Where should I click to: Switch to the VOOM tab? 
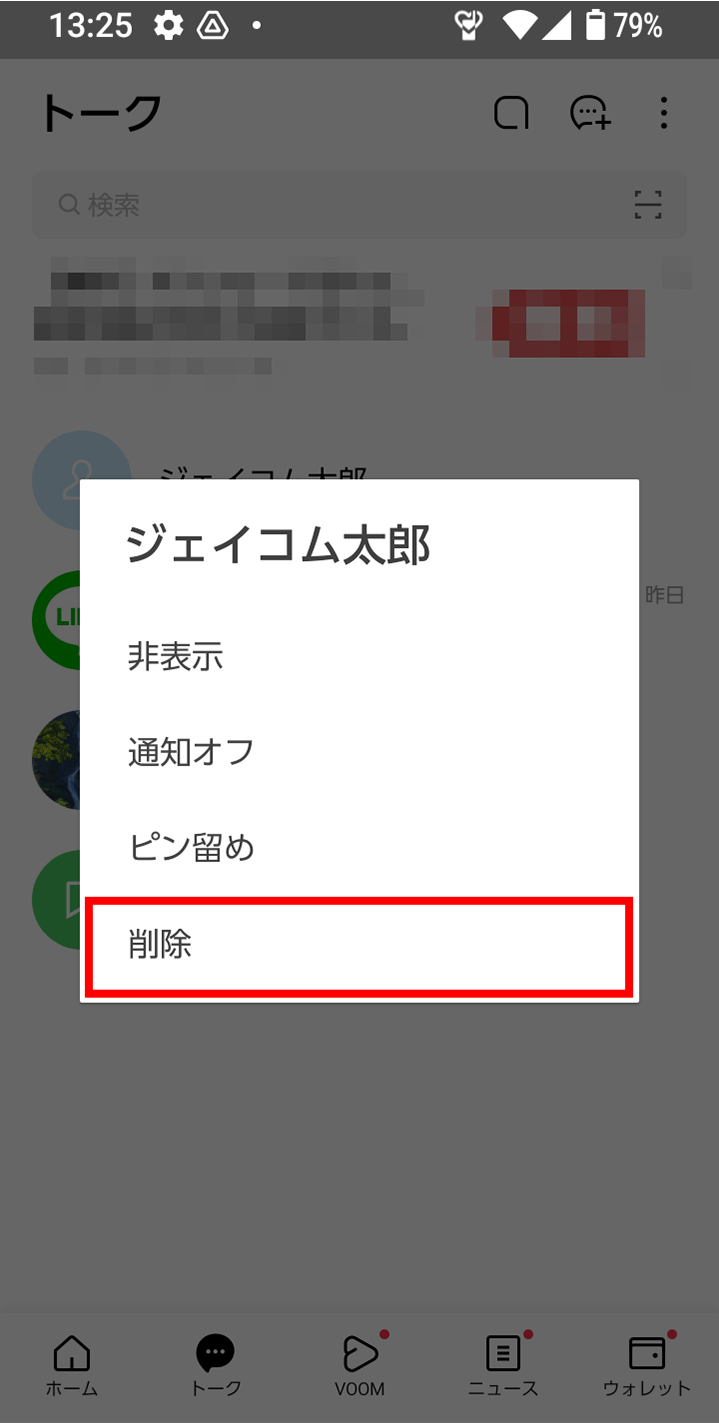pyautogui.click(x=360, y=1366)
